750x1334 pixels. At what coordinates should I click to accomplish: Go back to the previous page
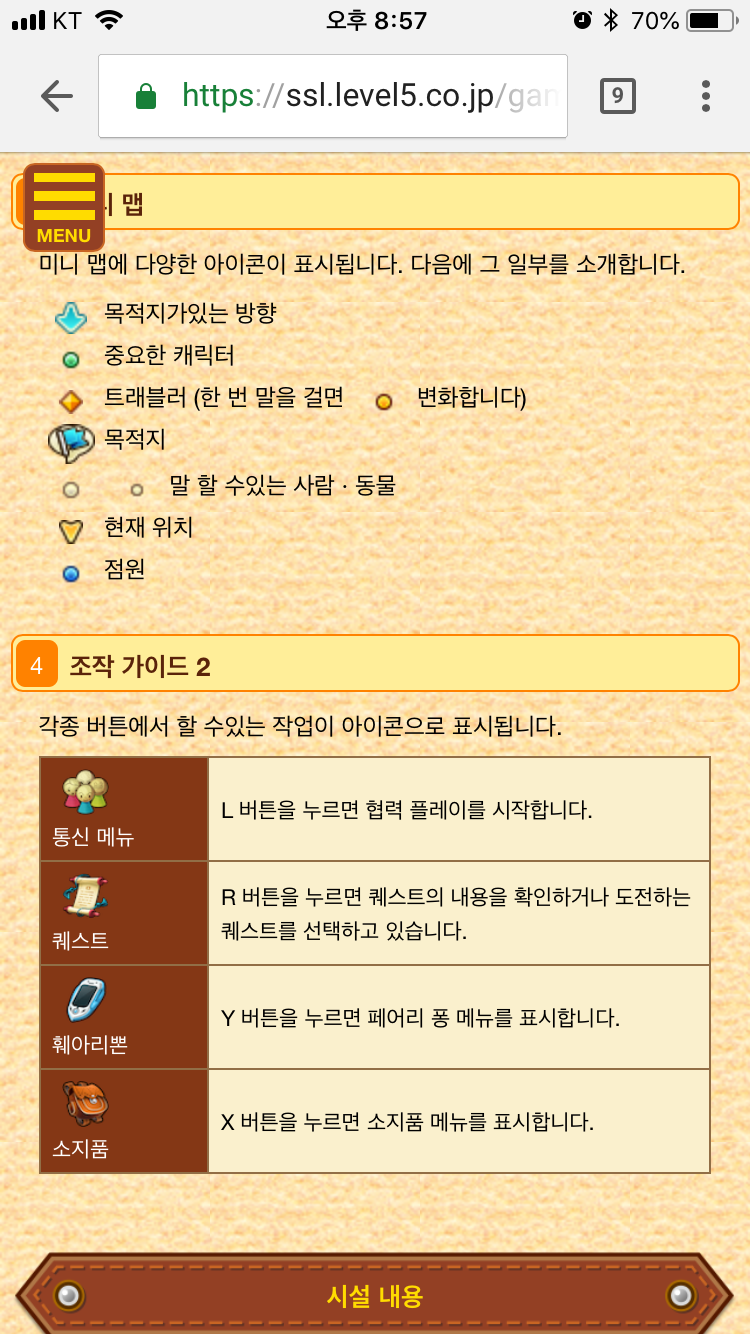57,96
